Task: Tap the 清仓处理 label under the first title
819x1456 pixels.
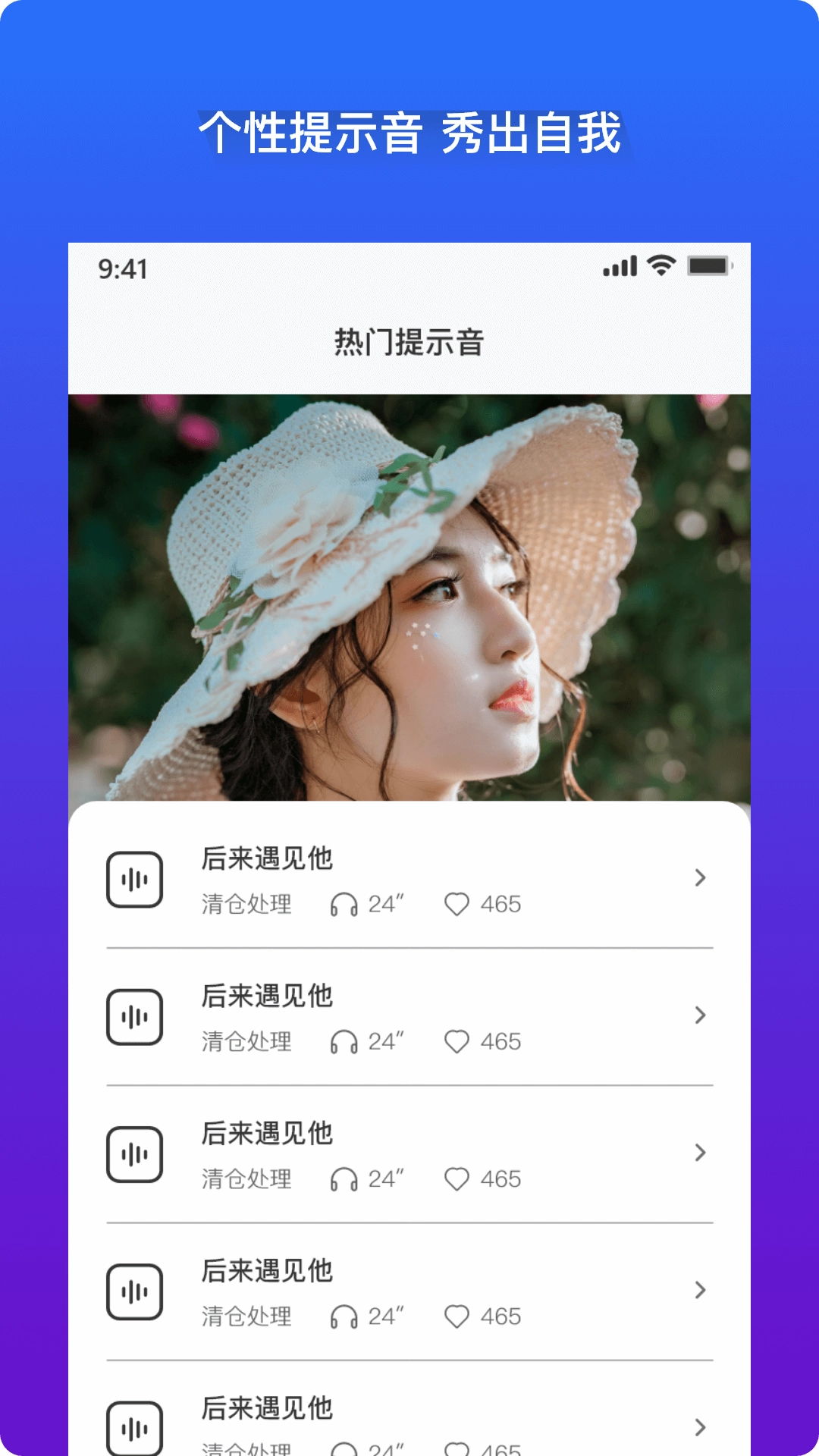Action: (x=247, y=904)
